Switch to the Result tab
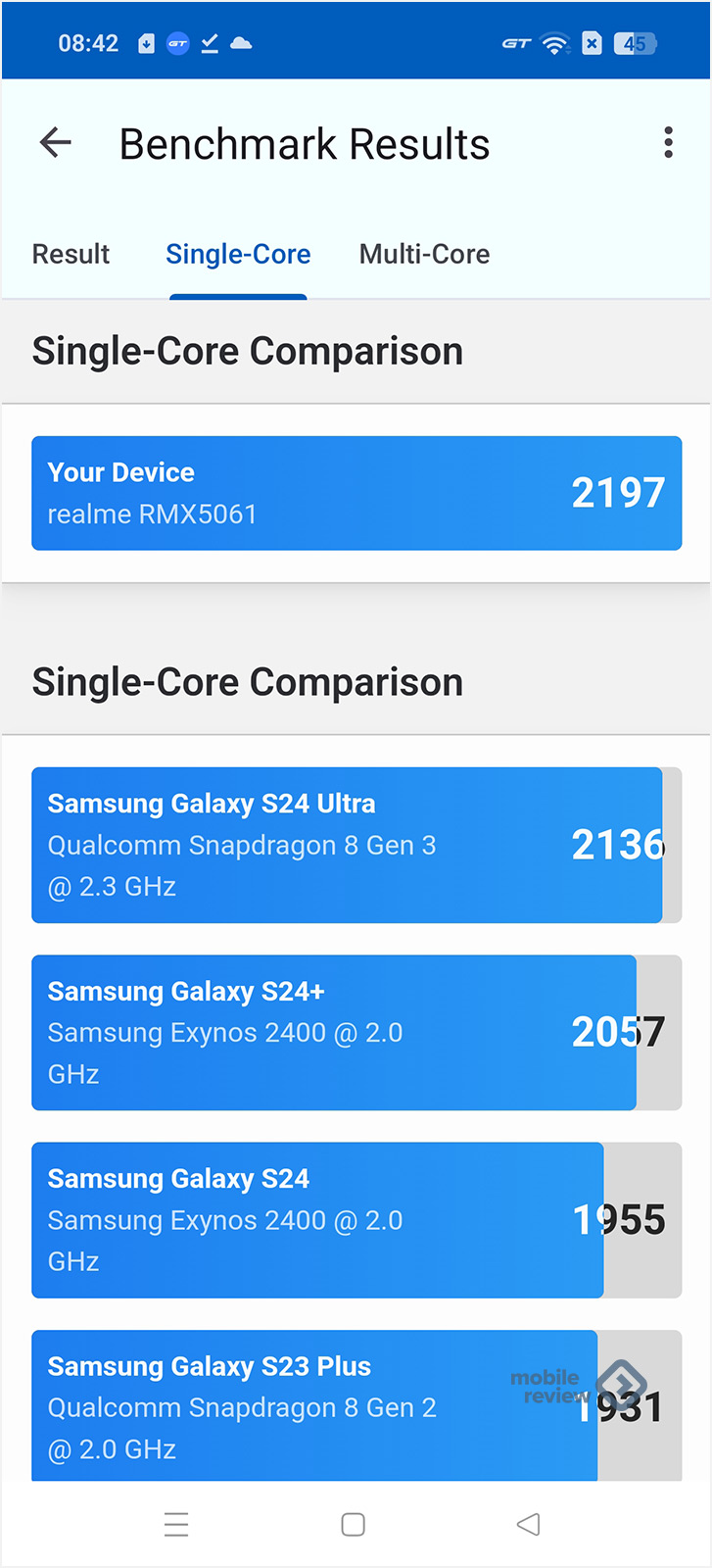 pyautogui.click(x=71, y=254)
